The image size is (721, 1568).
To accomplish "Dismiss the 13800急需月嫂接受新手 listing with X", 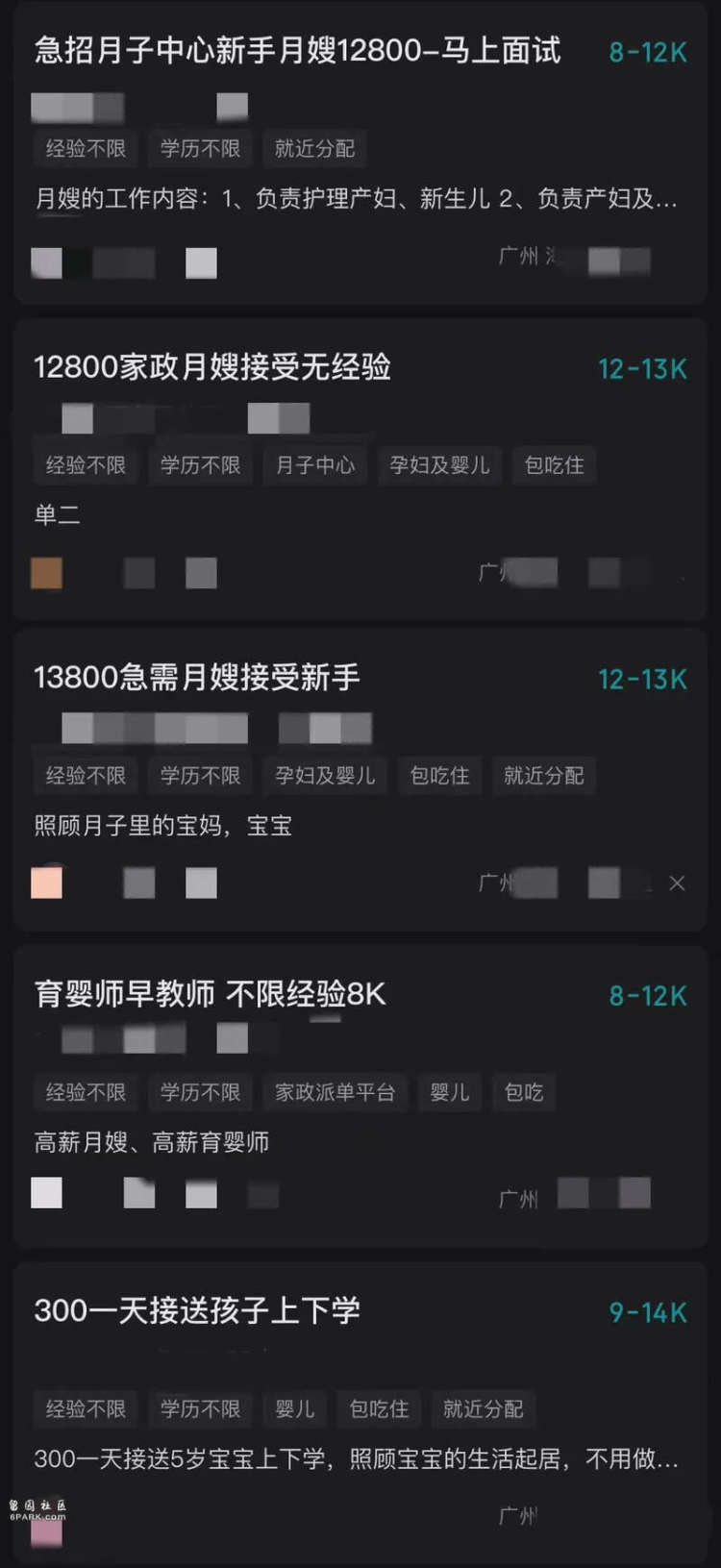I will (677, 883).
